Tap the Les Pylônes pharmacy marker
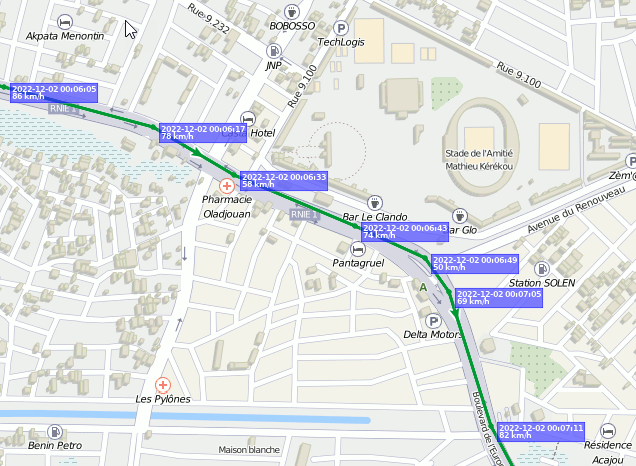This screenshot has height=466, width=636. [x=163, y=384]
